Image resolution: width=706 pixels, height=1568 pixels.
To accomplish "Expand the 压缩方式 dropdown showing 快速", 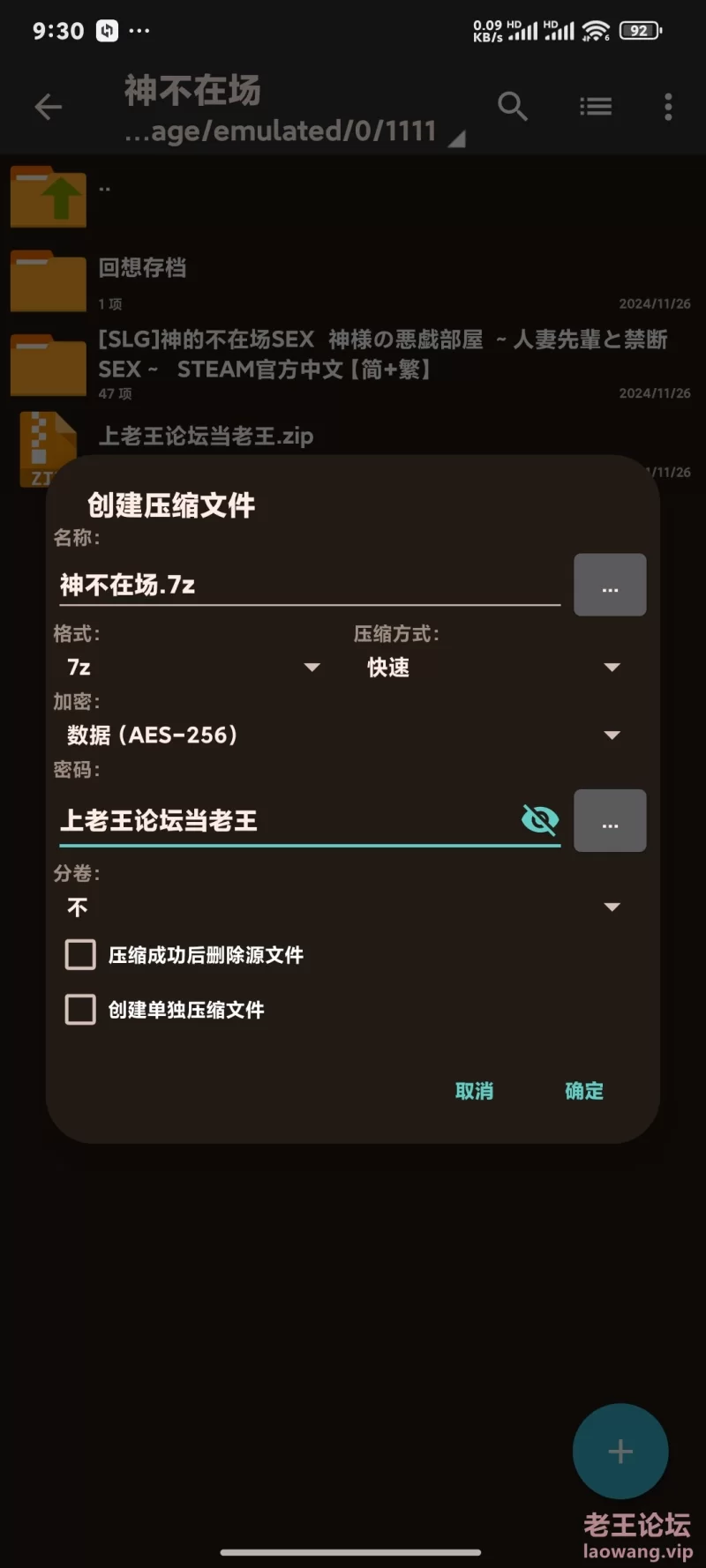I will [493, 668].
